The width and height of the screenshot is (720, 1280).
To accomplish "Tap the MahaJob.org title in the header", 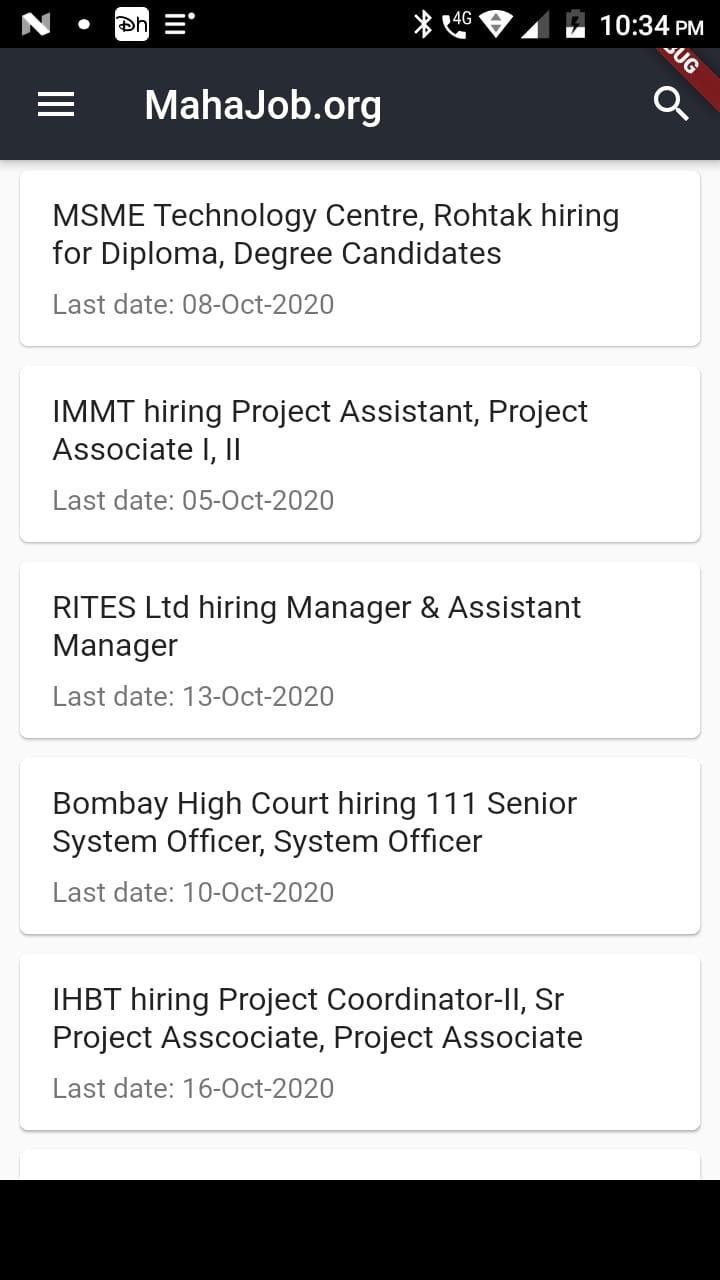I will (262, 104).
